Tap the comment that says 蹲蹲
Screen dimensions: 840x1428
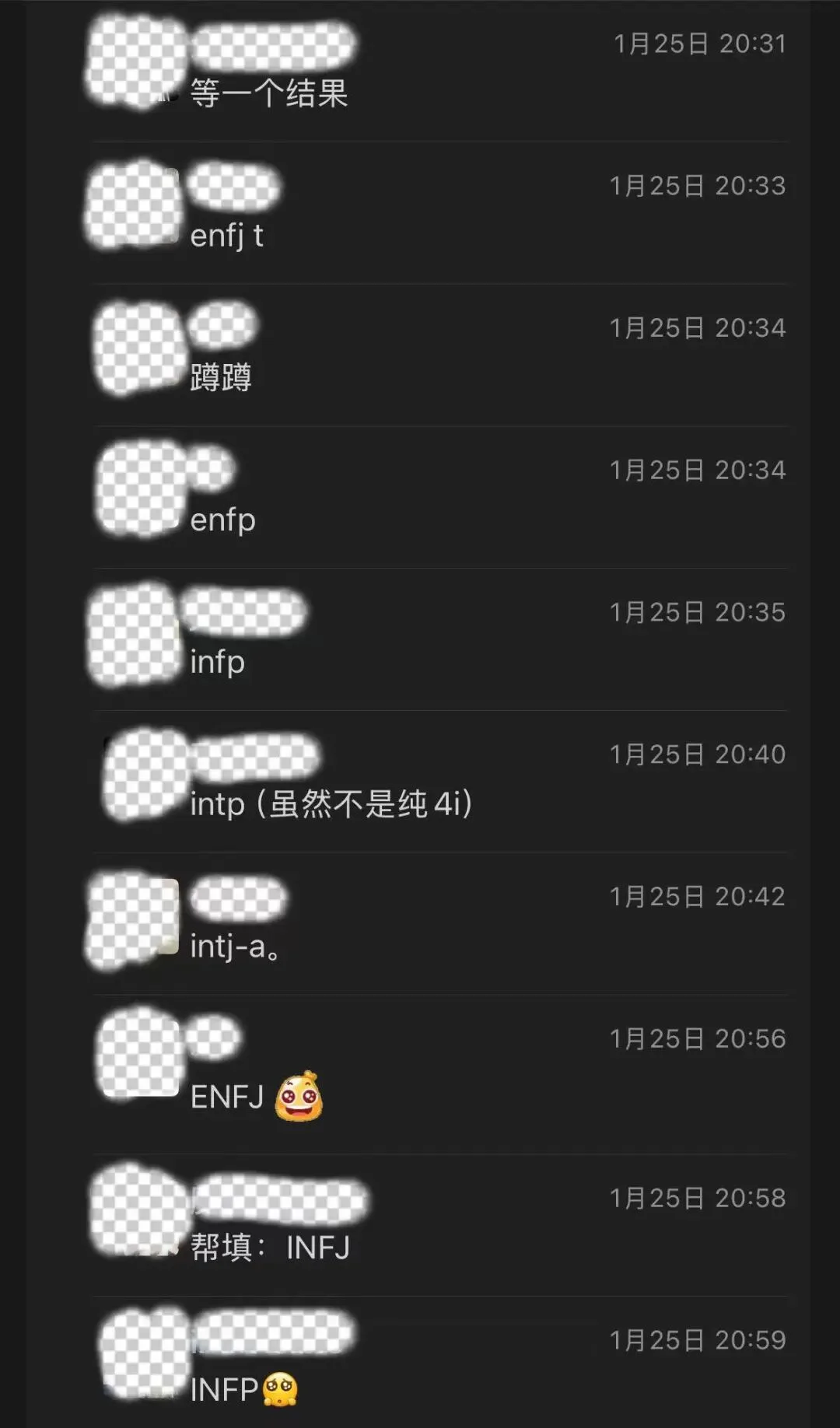point(221,377)
